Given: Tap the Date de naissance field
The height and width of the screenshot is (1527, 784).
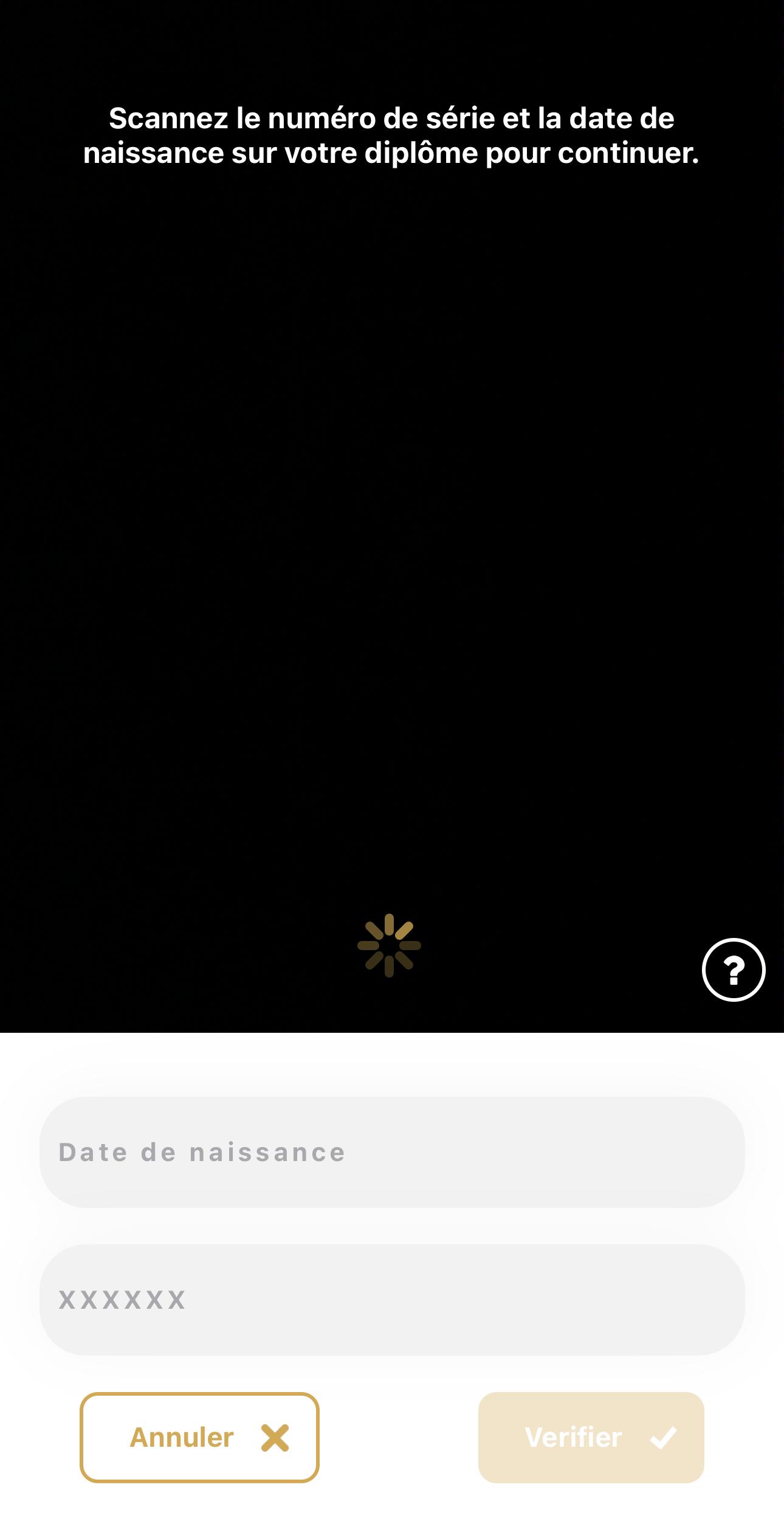Looking at the screenshot, I should click(392, 1152).
